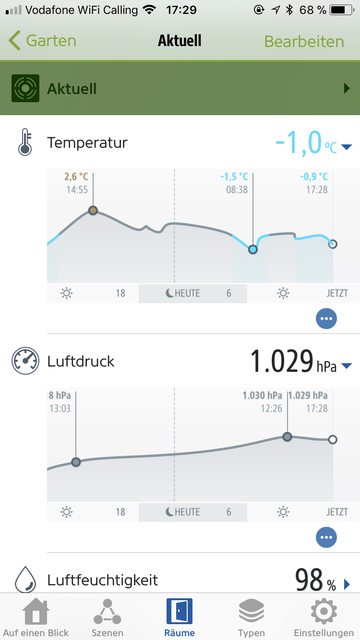Select the 1.030 hPa point at 12:26
The image size is (360, 640).
click(x=287, y=437)
